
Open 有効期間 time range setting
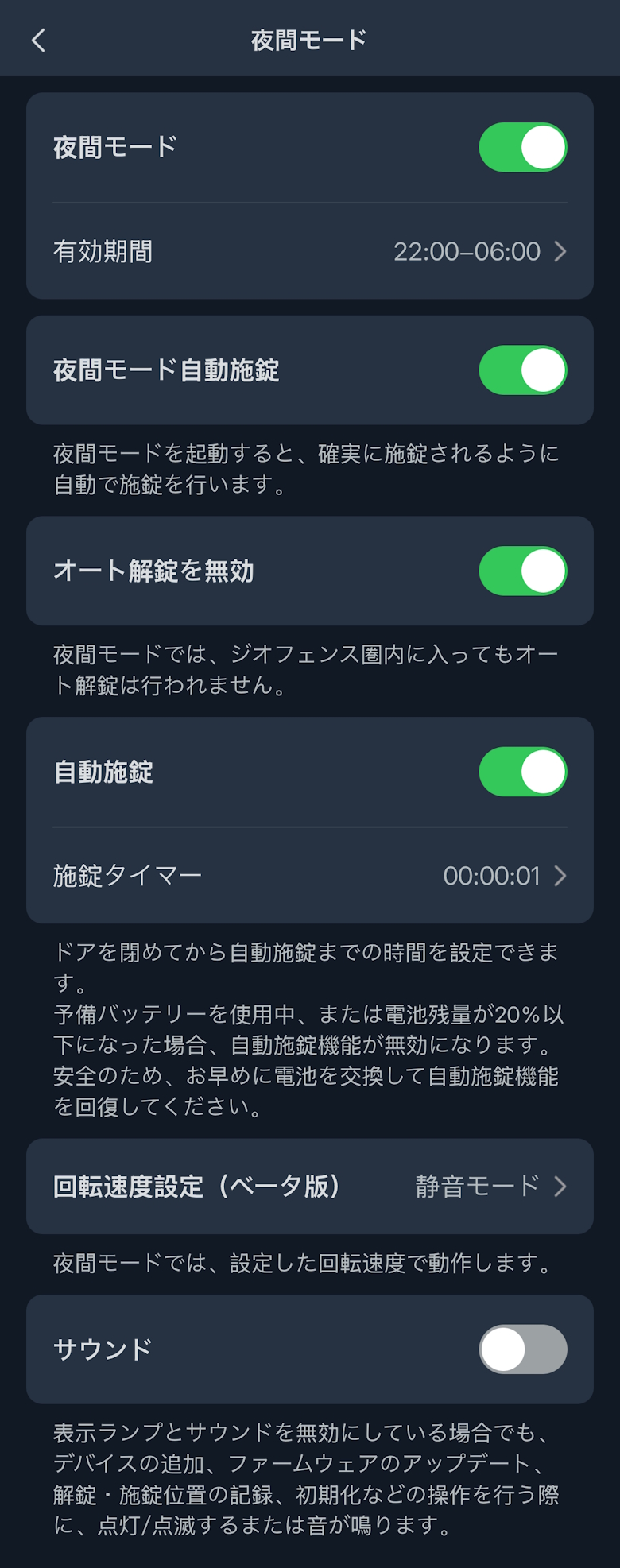click(310, 252)
